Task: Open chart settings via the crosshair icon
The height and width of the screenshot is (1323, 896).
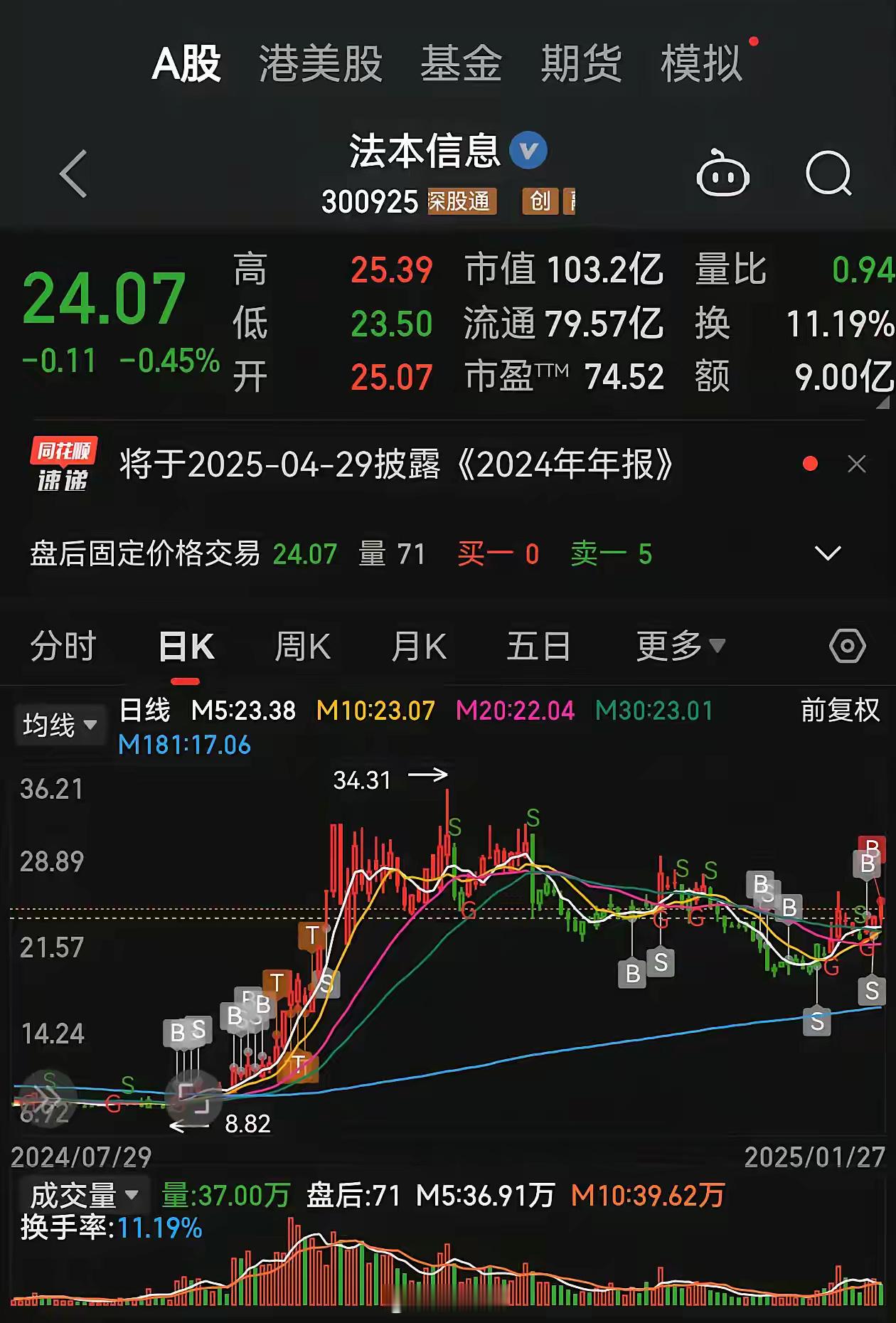Action: 846,646
